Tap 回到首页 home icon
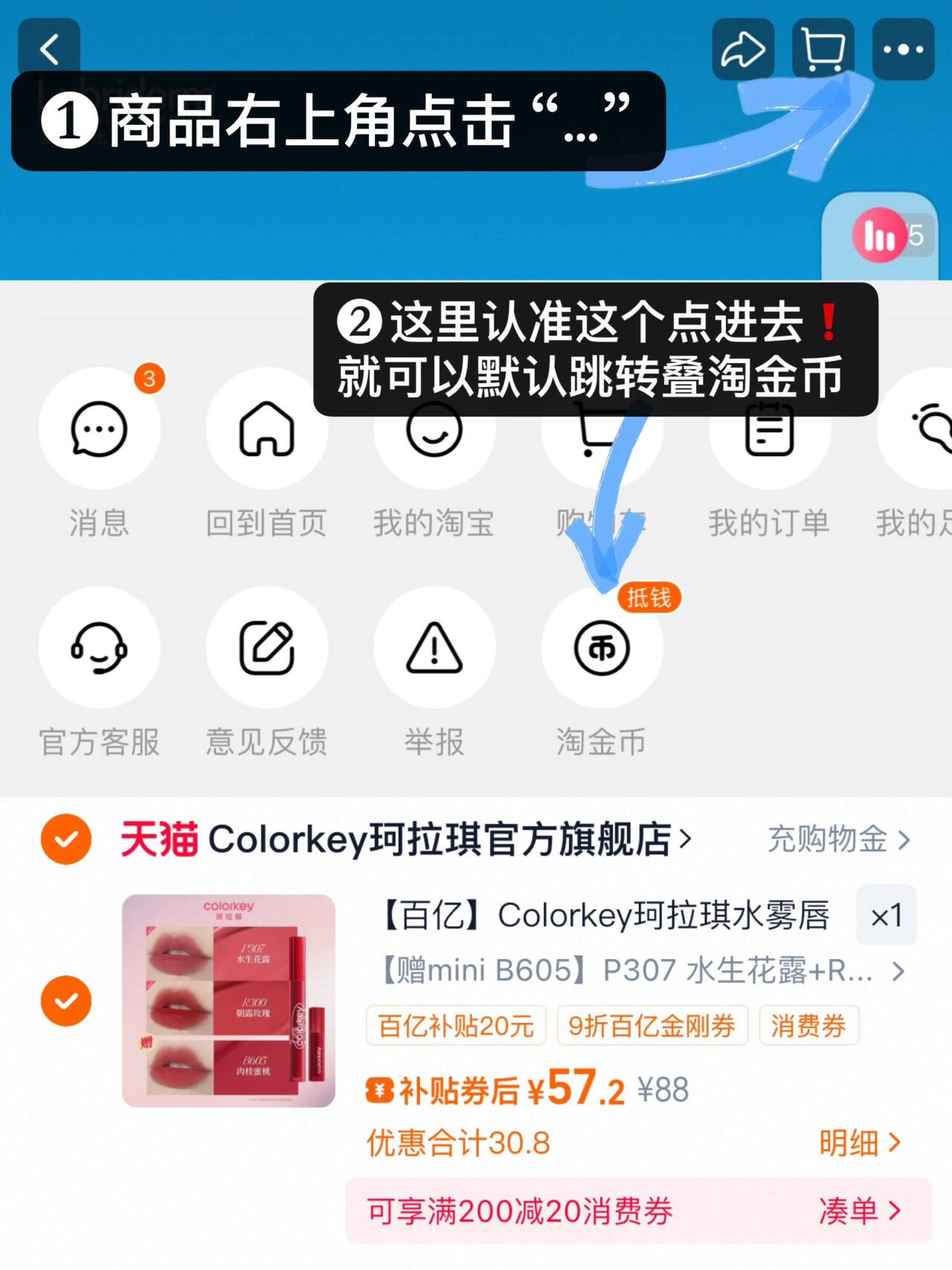 (267, 430)
